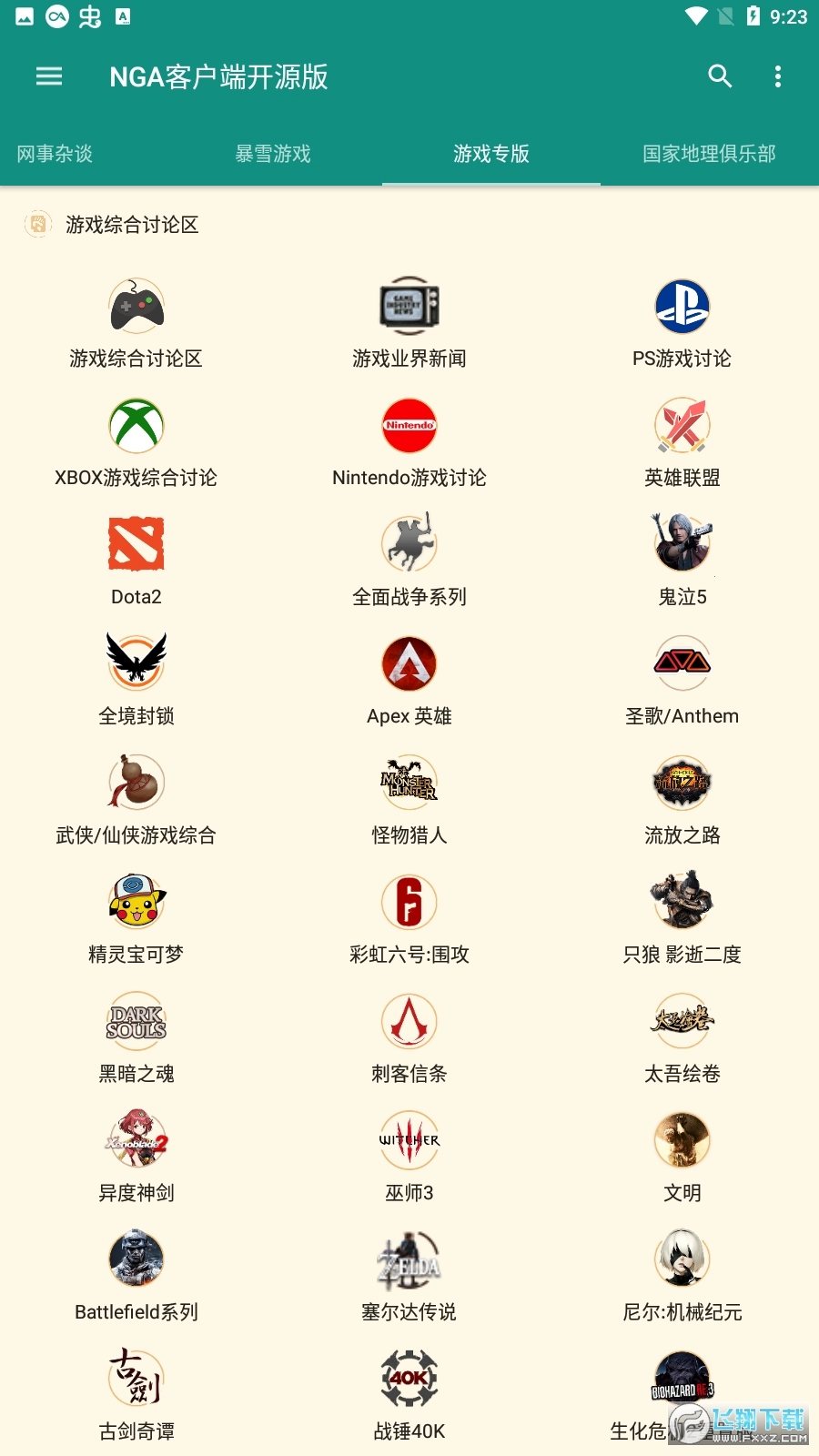Open the 英雄联盟 board

click(x=682, y=442)
